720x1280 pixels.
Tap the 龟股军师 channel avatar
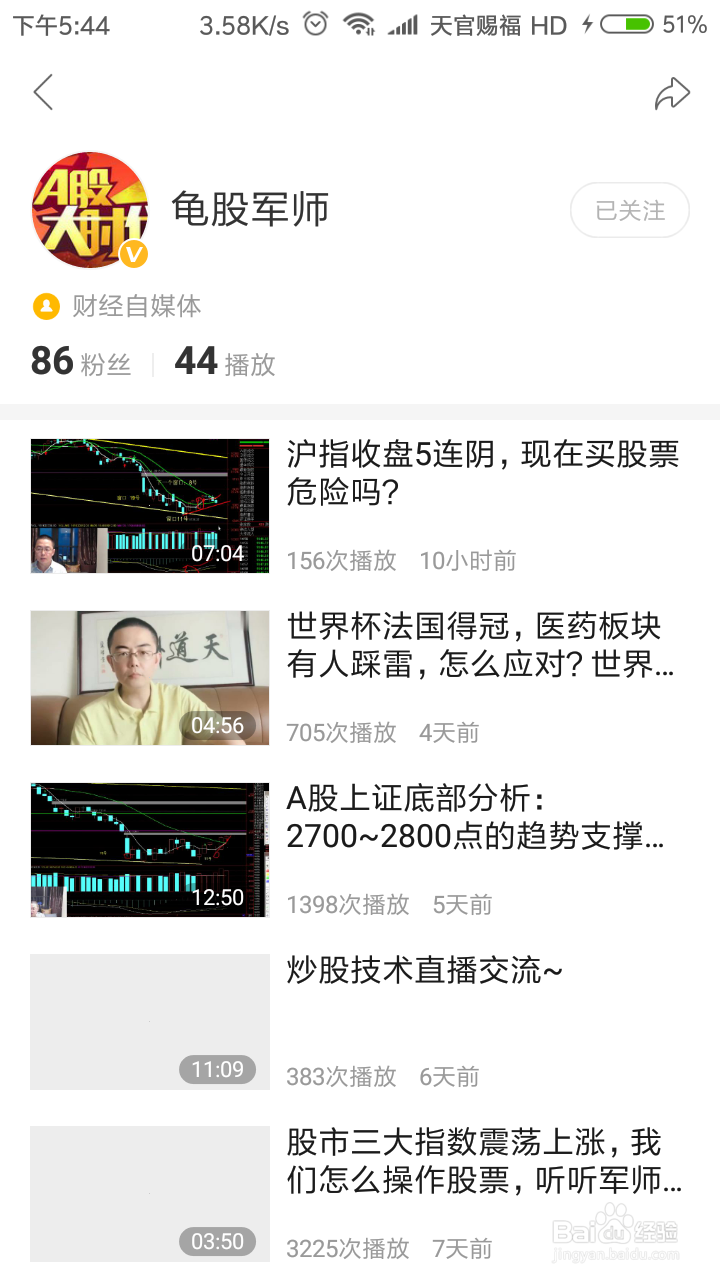coord(90,210)
